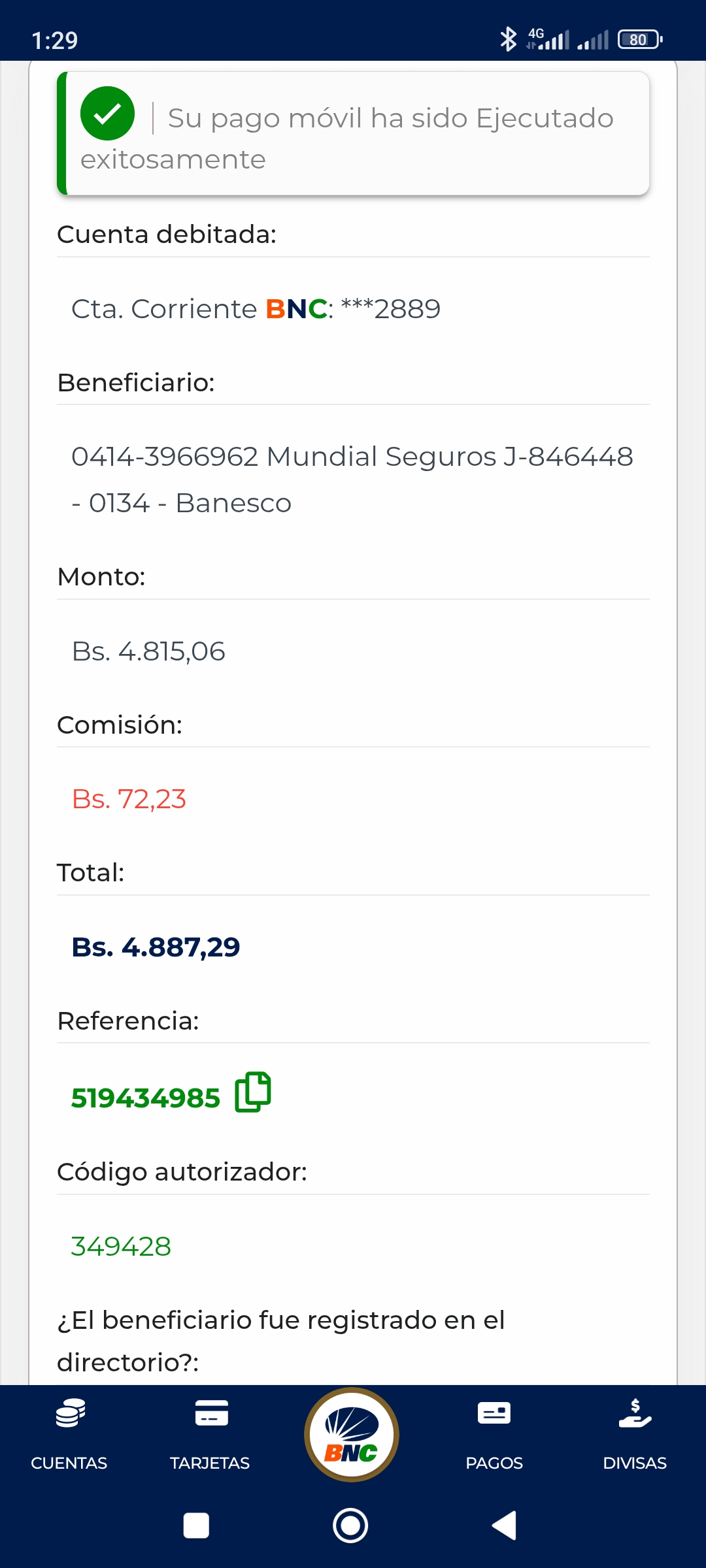Viewport: 706px width, 1568px height.
Task: Go back using the system back button
Action: click(504, 1526)
